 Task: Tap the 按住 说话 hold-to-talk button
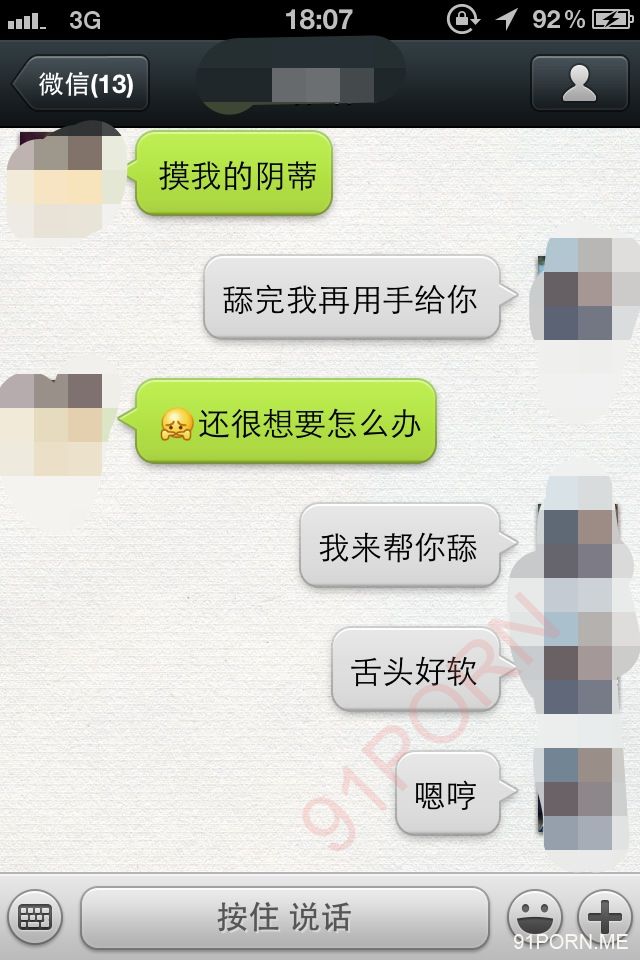click(x=285, y=917)
